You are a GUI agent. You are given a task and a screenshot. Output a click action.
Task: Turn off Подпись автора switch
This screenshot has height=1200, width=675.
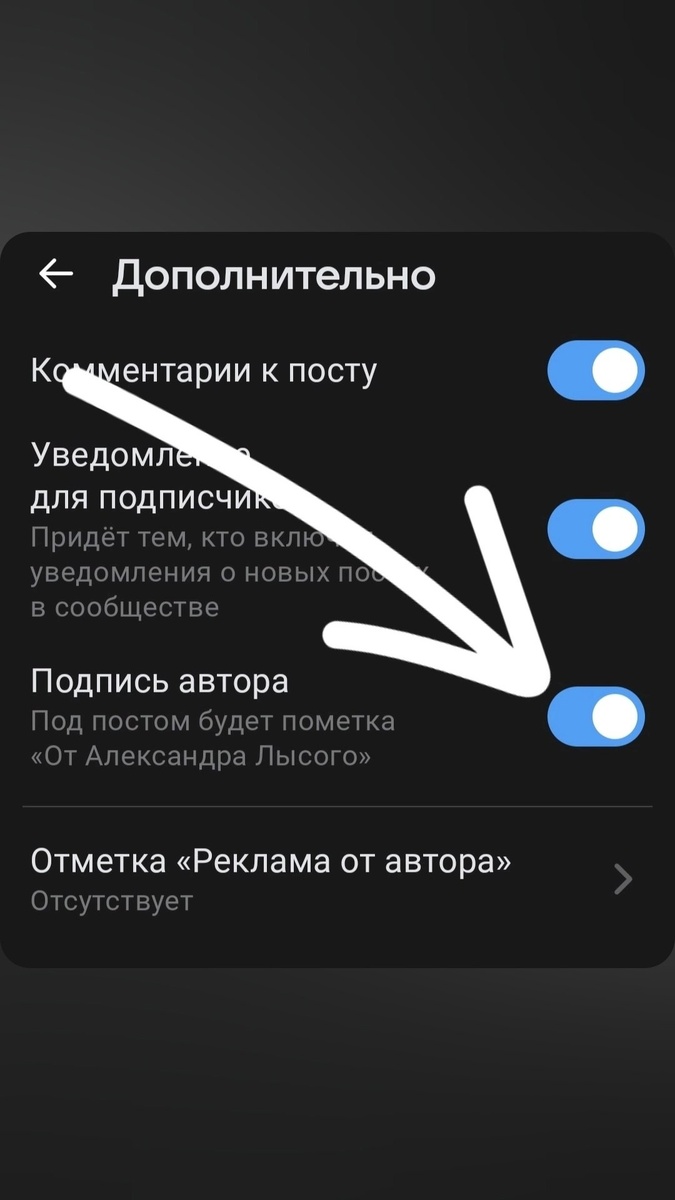[x=596, y=716]
